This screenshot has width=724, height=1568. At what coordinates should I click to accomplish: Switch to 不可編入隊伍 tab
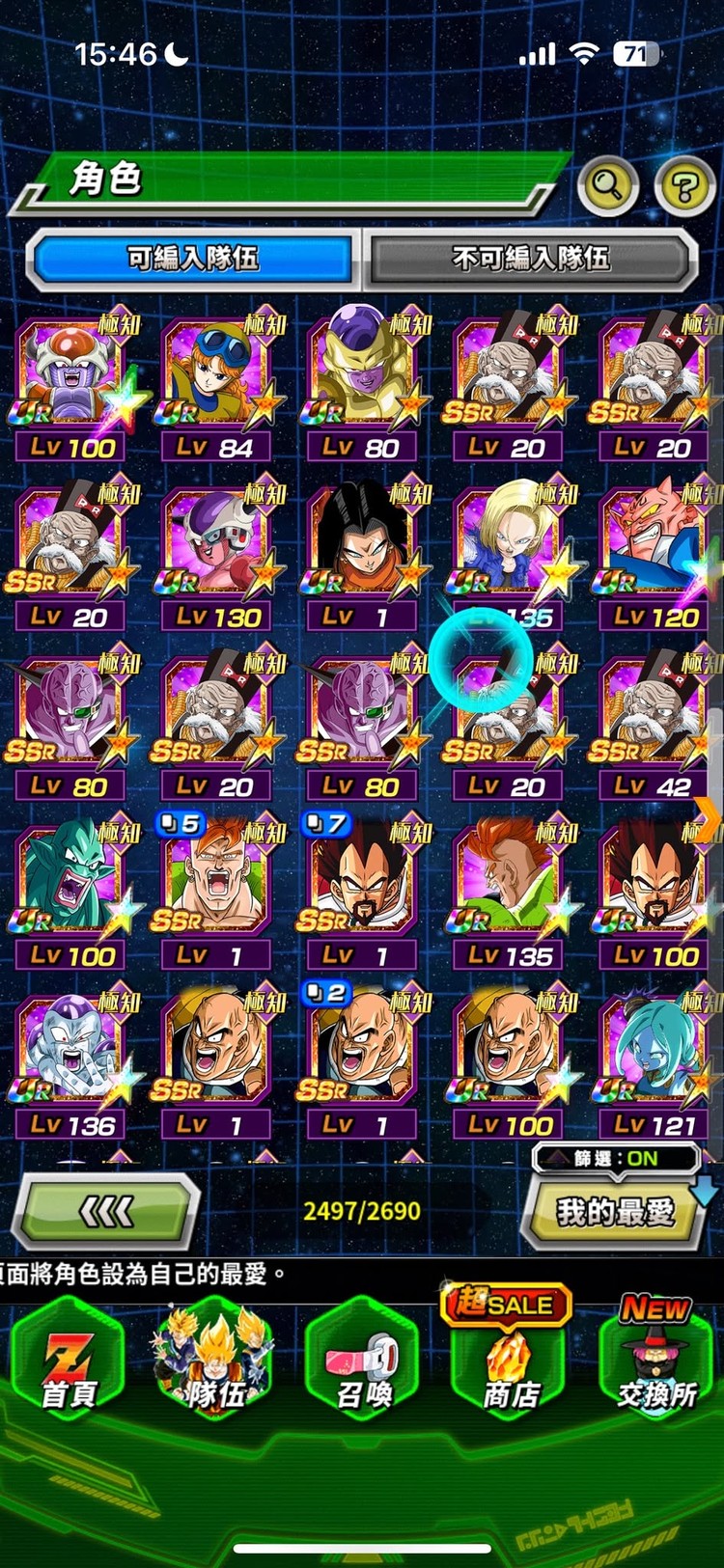click(x=530, y=258)
